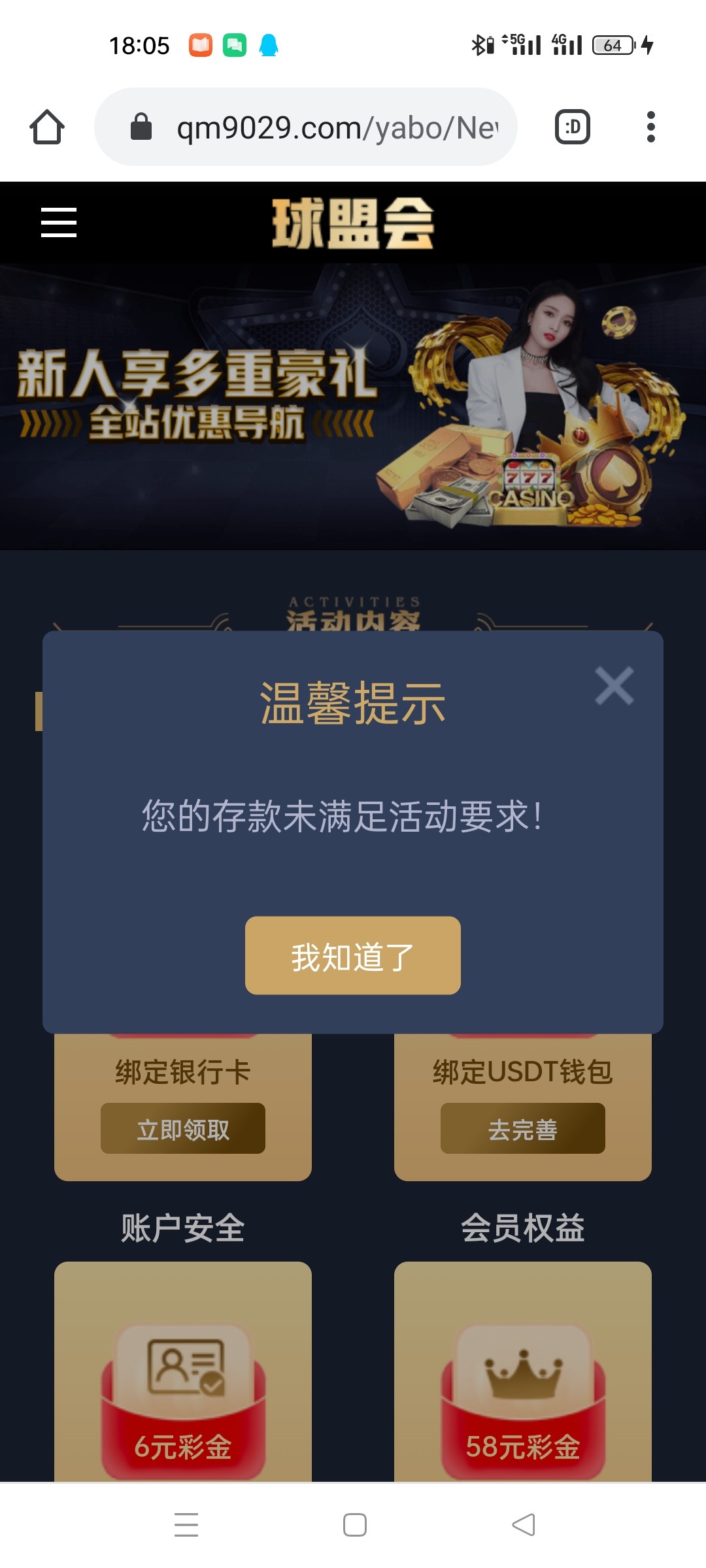
Task: Open the hamburger menu
Action: [x=59, y=223]
